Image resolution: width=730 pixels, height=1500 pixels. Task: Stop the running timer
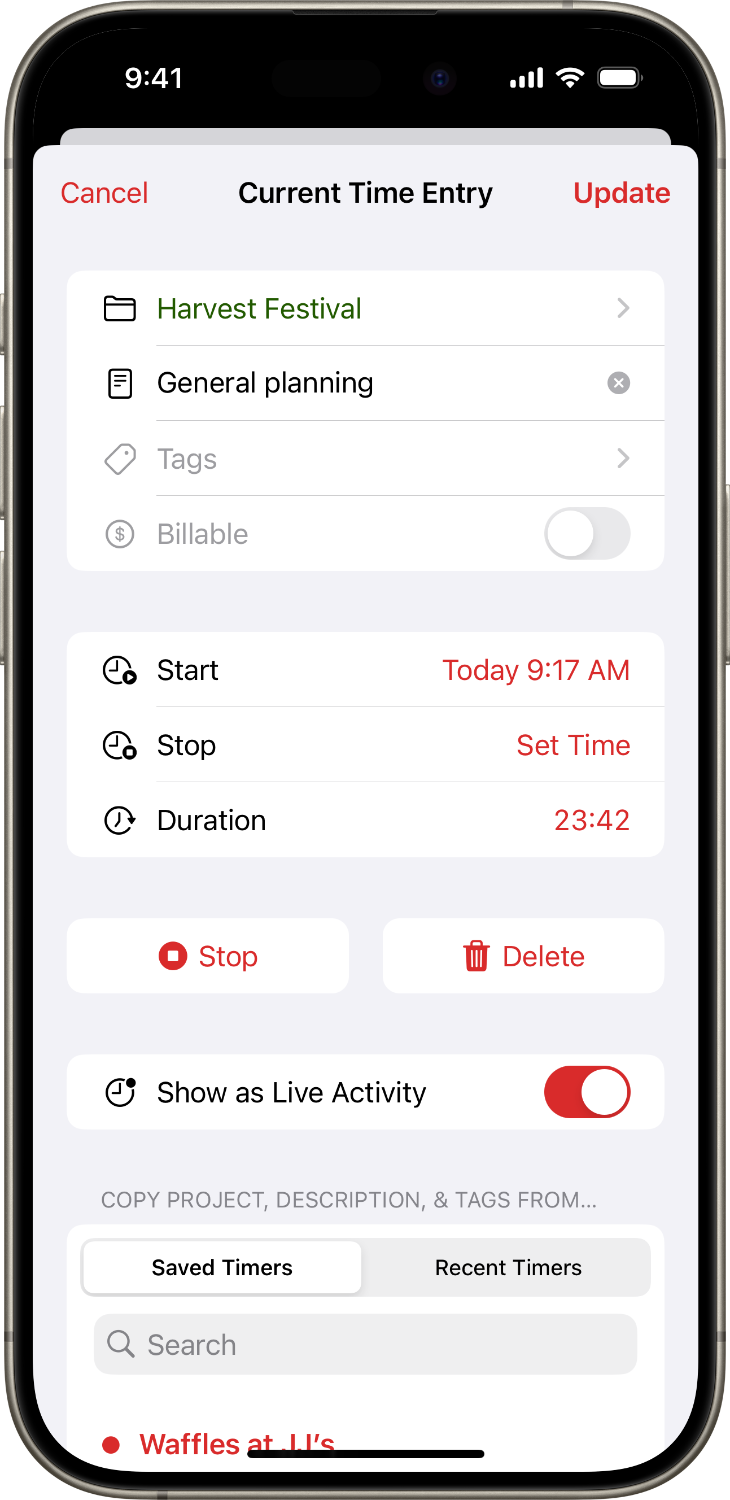click(x=208, y=956)
